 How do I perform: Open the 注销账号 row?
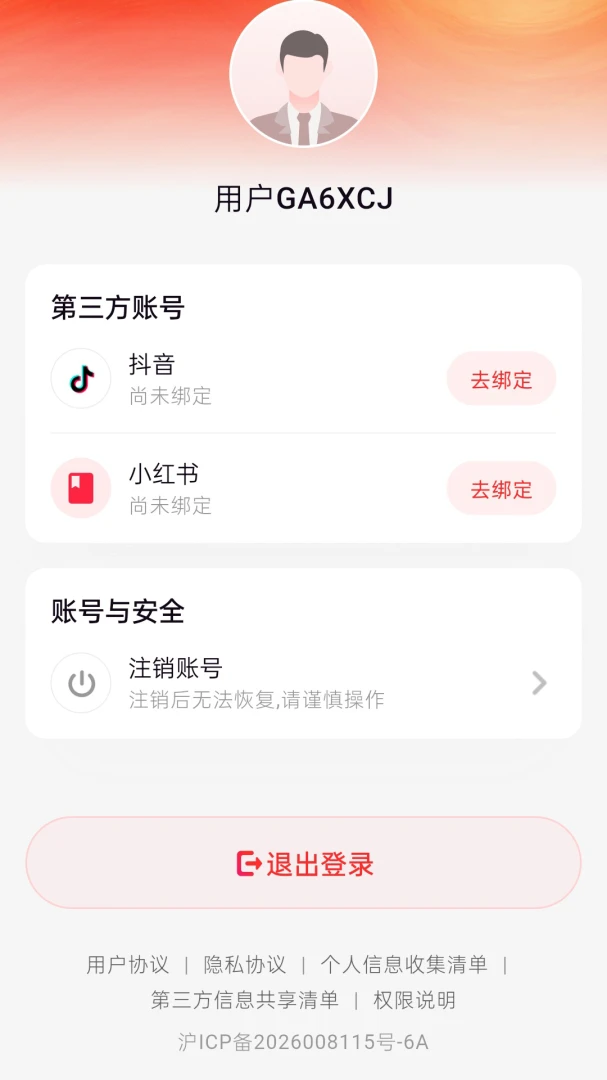(x=303, y=683)
